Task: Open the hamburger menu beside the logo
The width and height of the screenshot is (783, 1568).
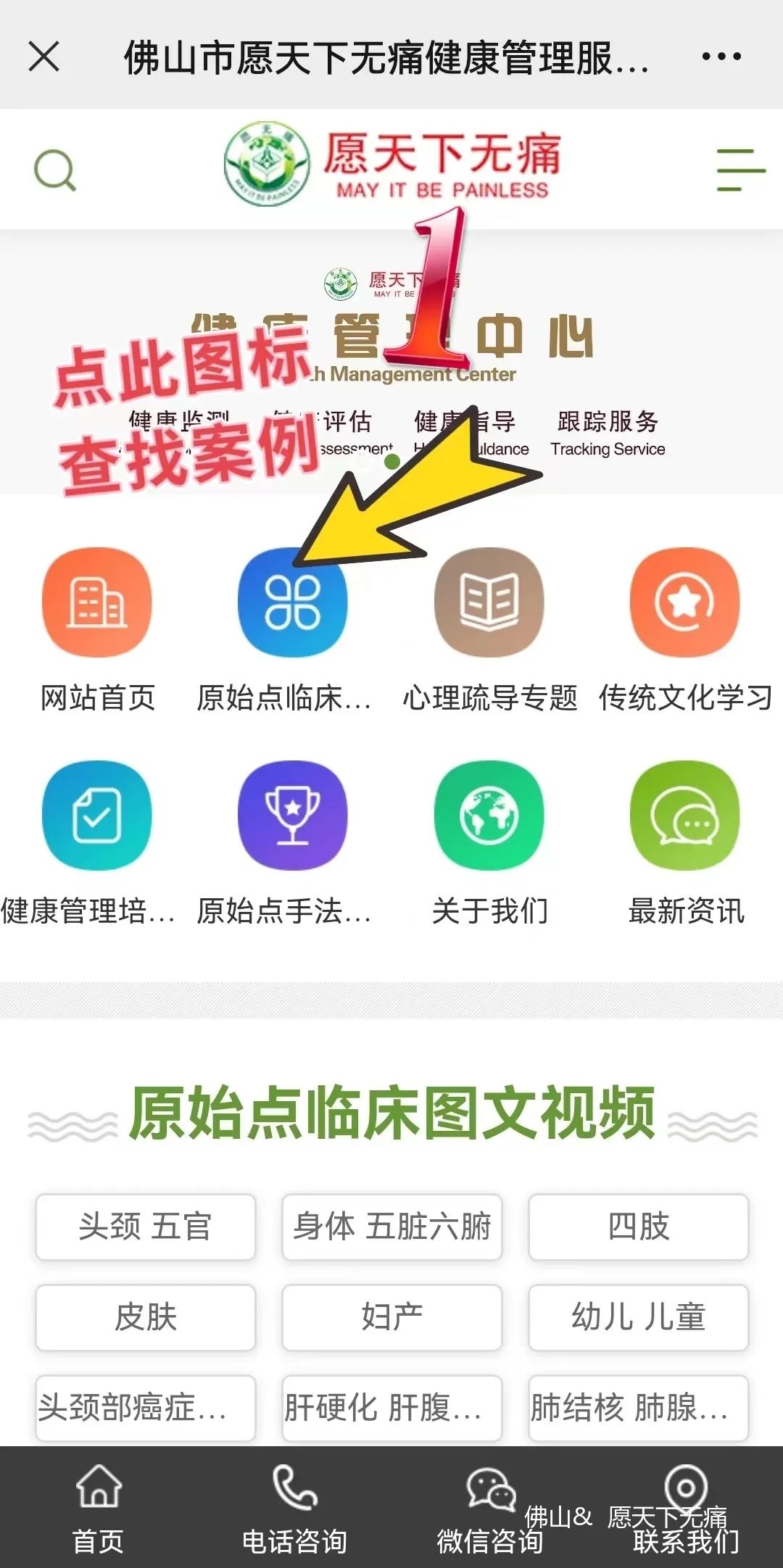Action: [740, 170]
